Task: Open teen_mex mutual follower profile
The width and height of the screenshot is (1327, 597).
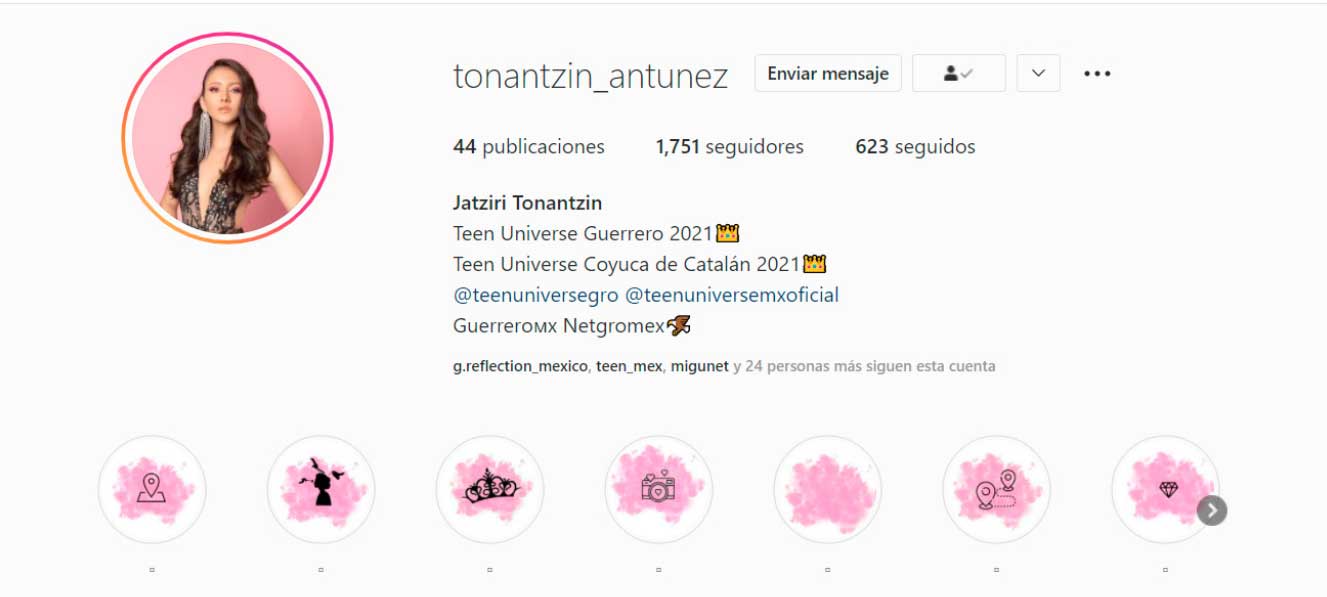Action: point(629,366)
